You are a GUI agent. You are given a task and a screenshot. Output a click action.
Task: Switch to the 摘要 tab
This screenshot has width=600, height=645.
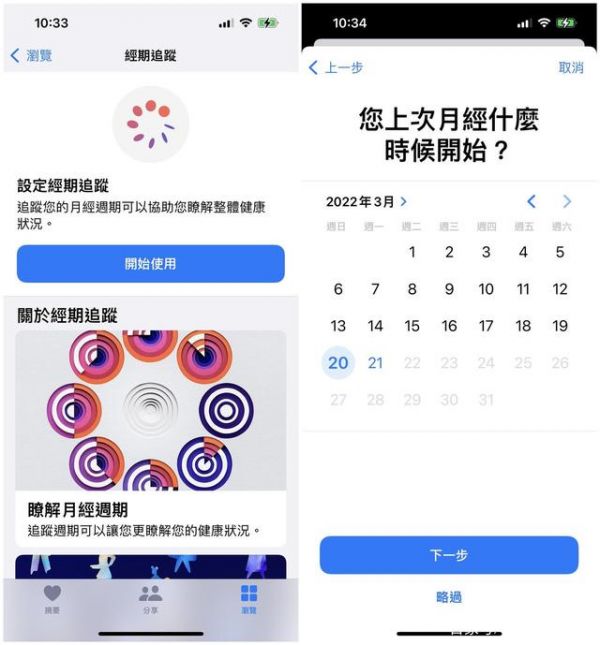tap(52, 598)
